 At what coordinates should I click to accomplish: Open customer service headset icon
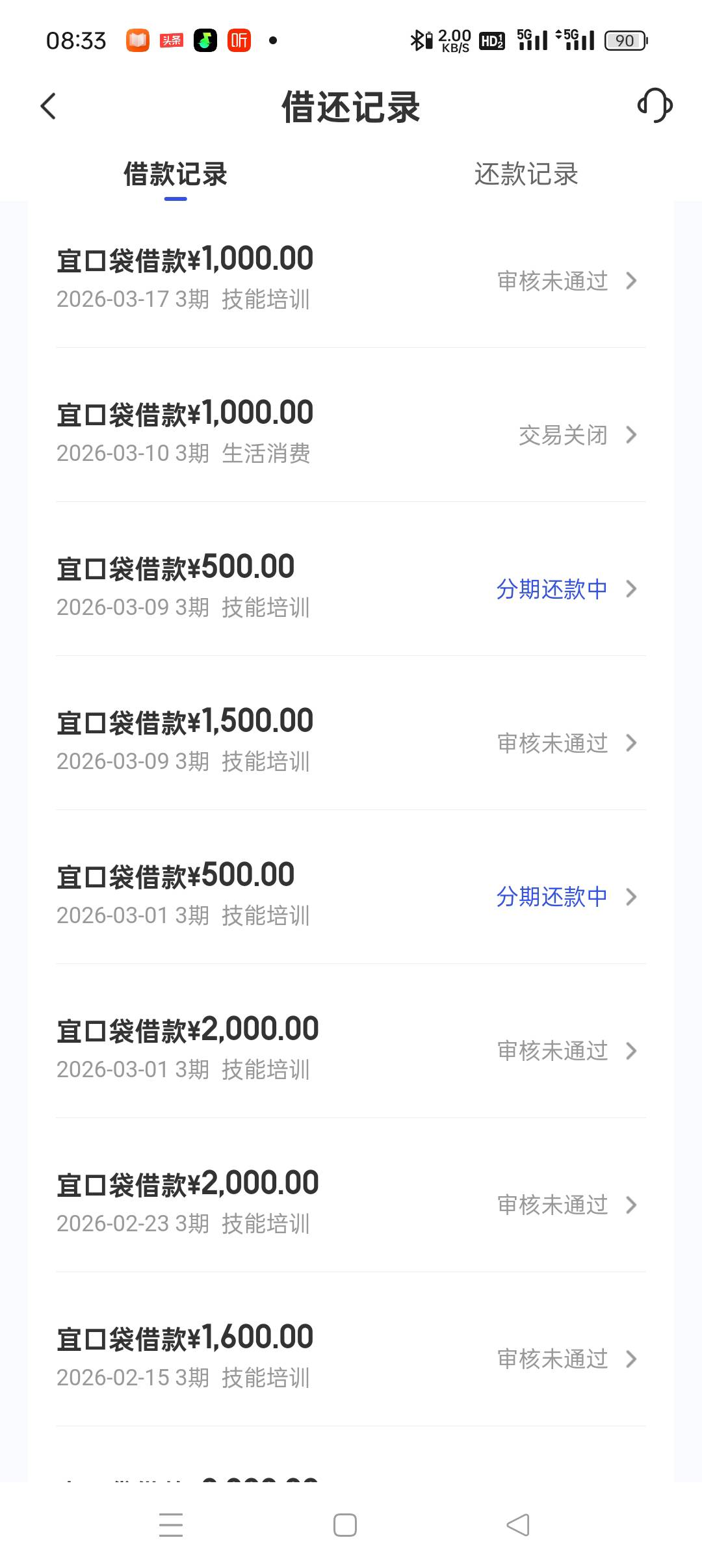(x=655, y=106)
